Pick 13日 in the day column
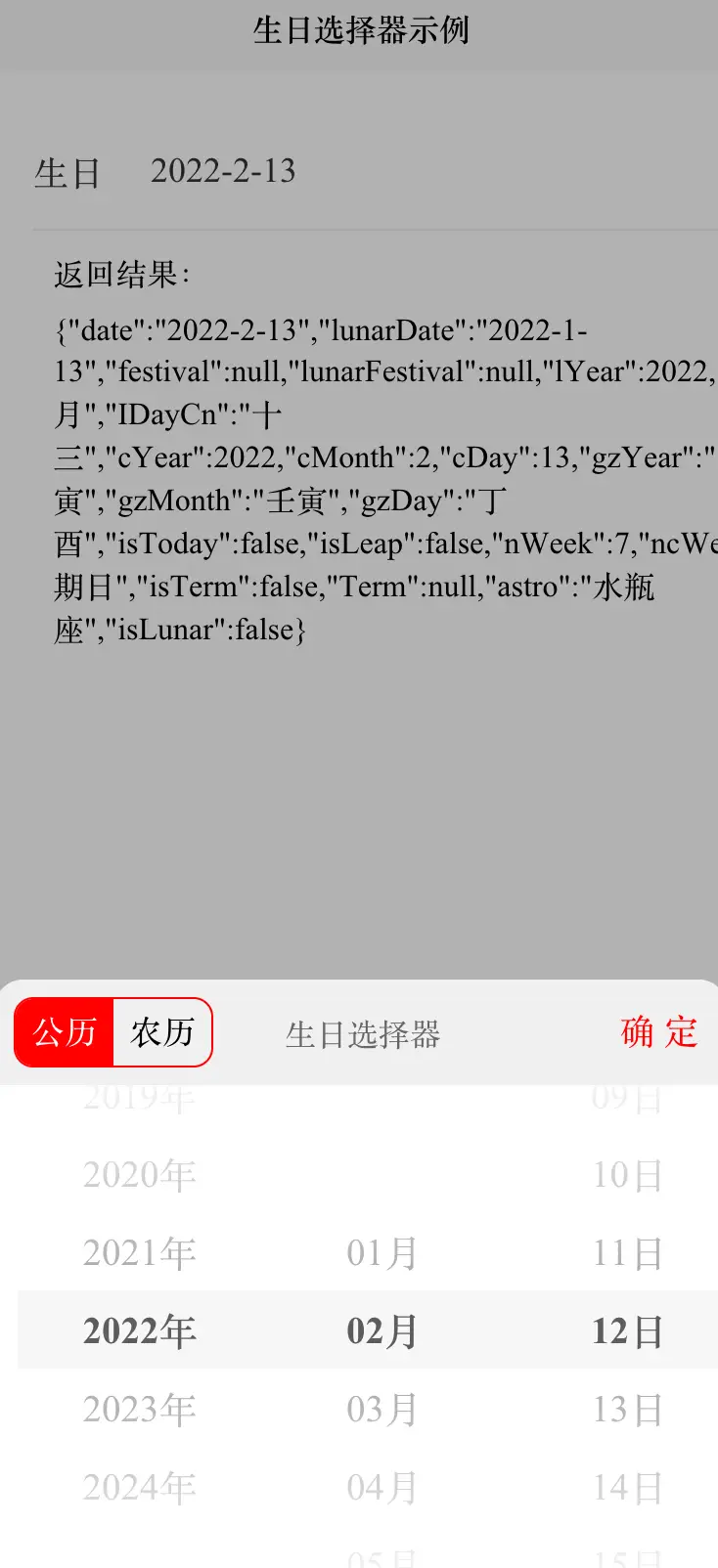 (627, 1409)
